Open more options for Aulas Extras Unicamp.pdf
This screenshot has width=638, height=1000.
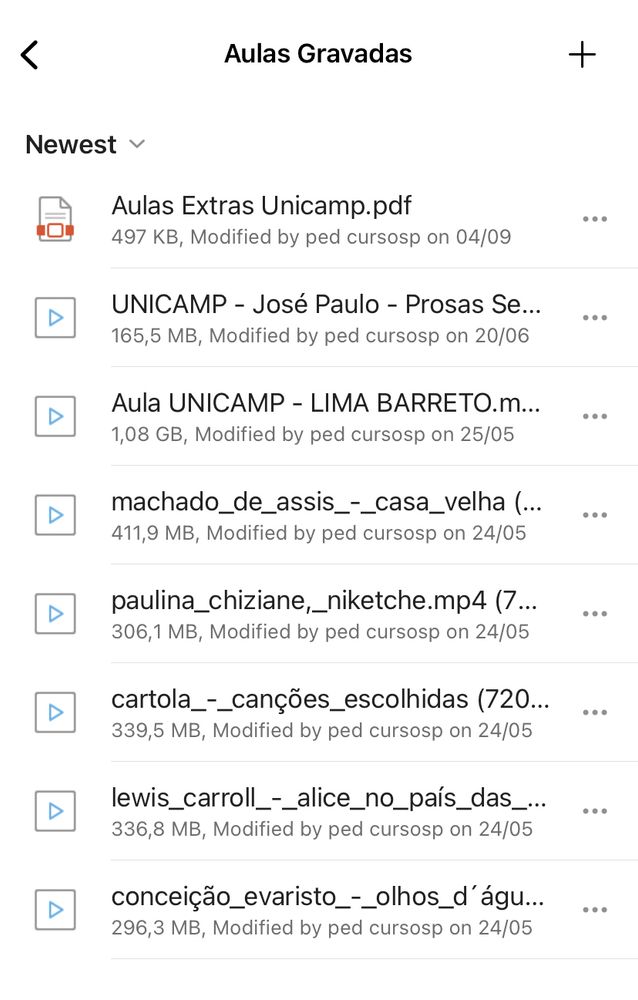click(595, 220)
